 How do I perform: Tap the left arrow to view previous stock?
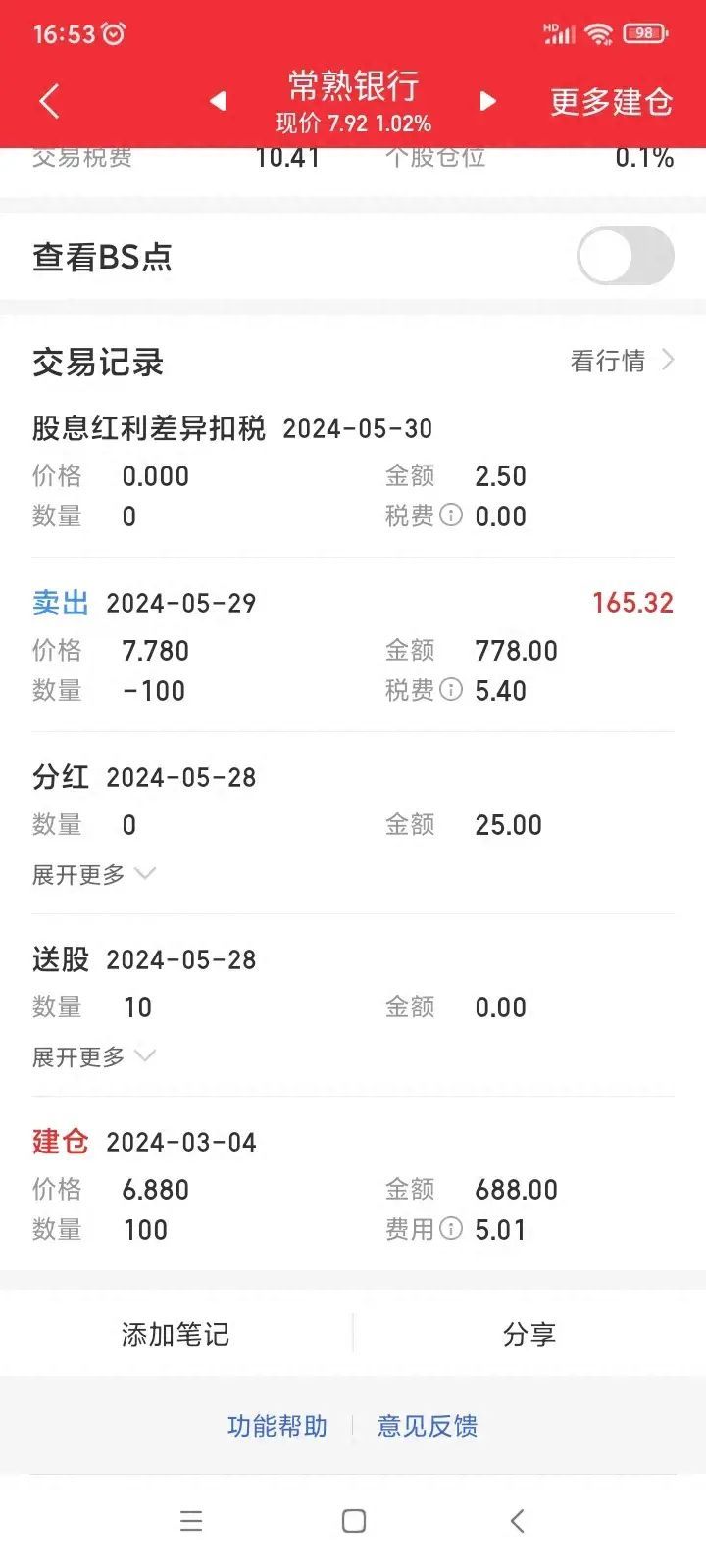coord(218,101)
